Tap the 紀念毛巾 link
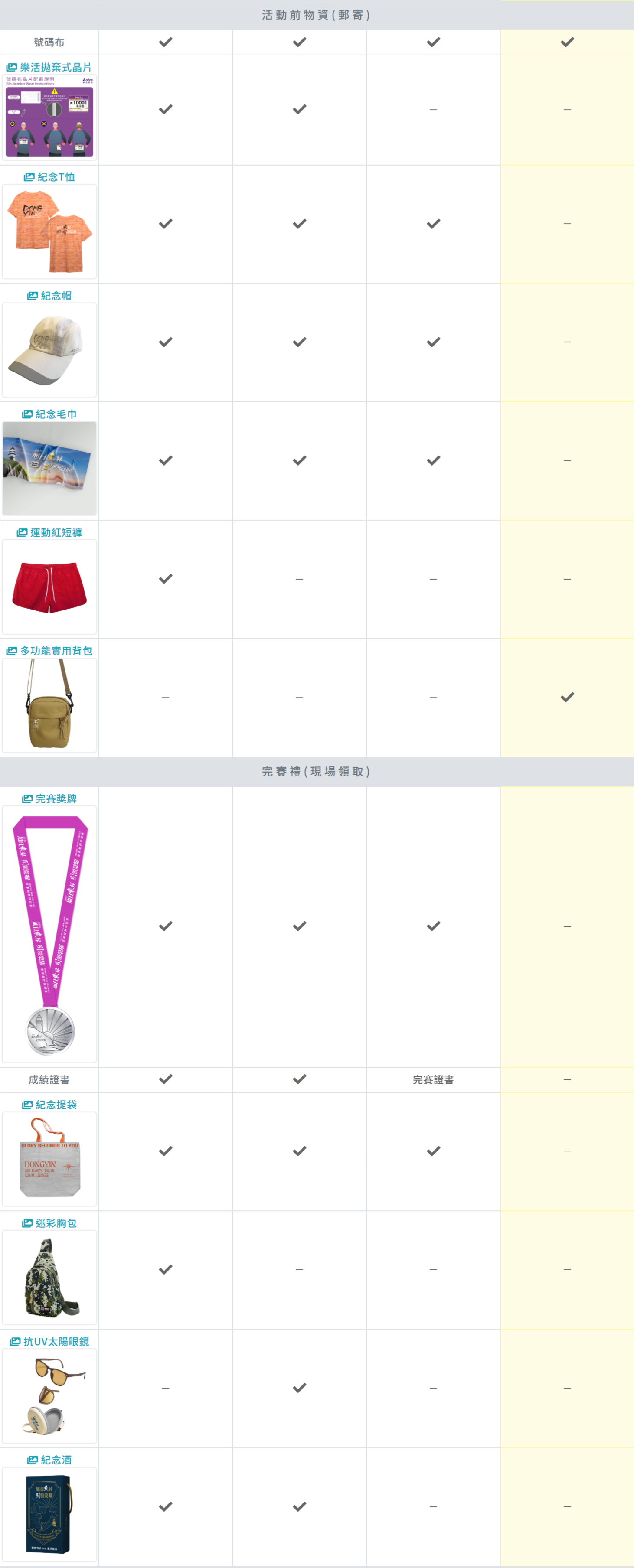634x1568 pixels. coord(49,414)
